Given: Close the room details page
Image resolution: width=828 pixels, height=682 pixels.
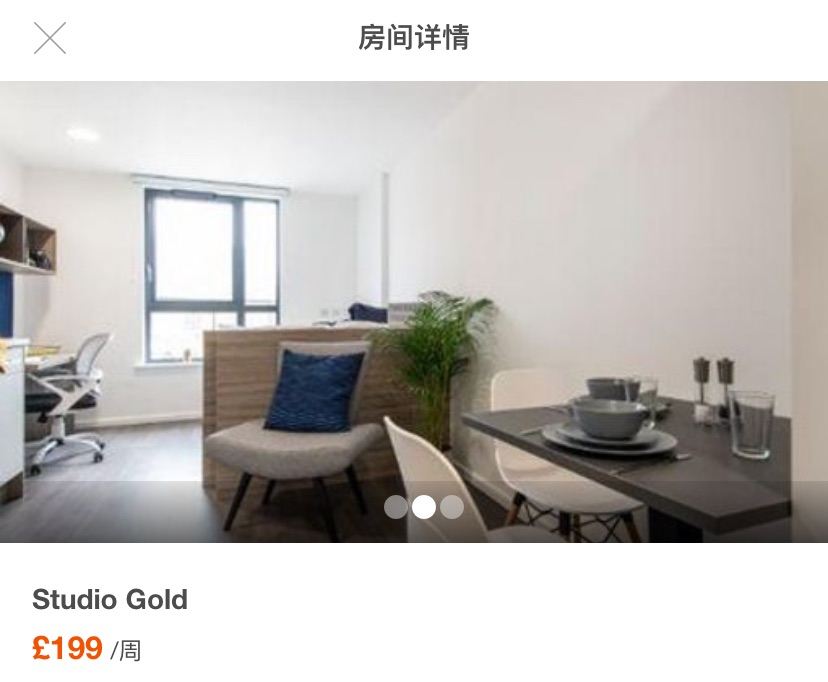Looking at the screenshot, I should pyautogui.click(x=49, y=38).
